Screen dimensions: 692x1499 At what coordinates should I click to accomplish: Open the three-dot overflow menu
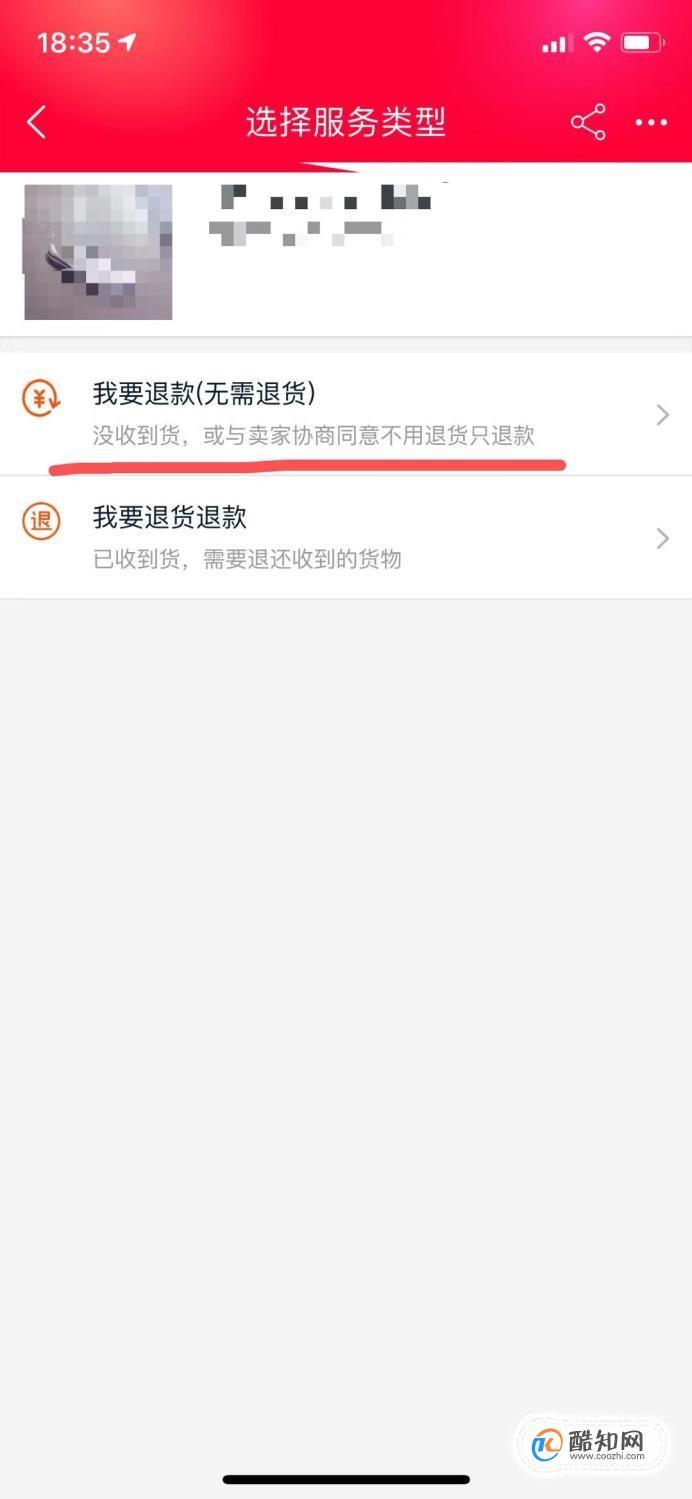(x=651, y=122)
